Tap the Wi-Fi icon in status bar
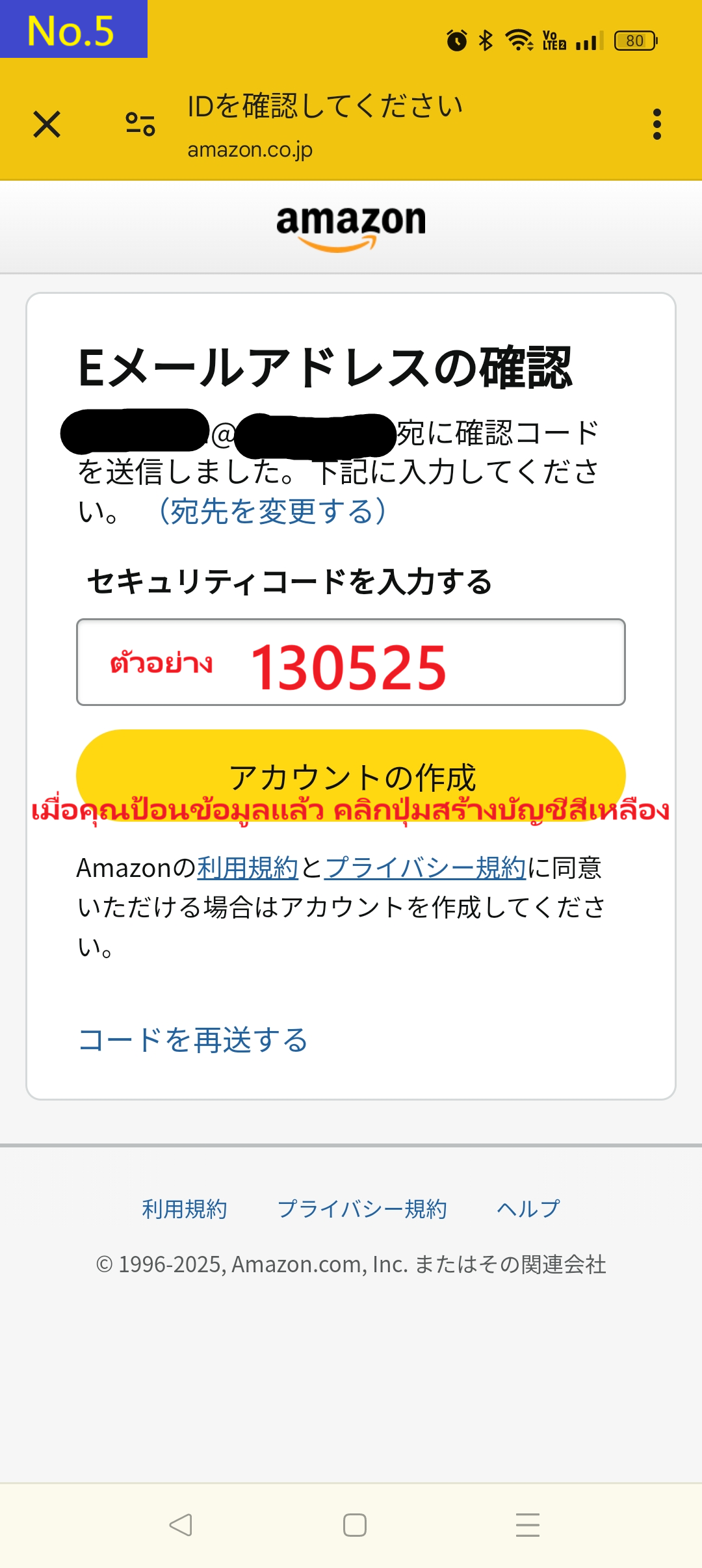This screenshot has width=702, height=1568. click(x=519, y=41)
